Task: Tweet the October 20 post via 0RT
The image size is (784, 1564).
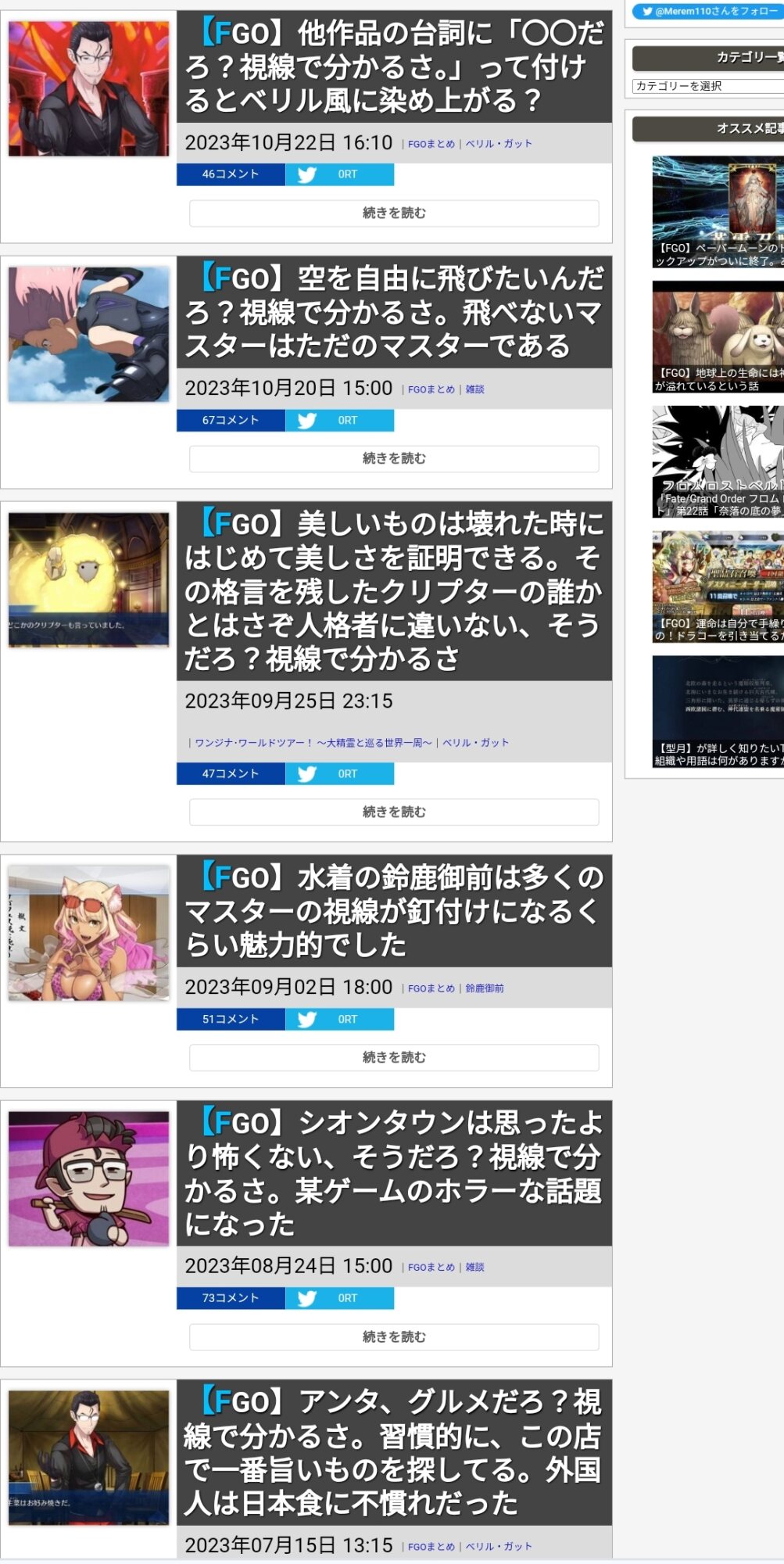Action: coord(339,421)
